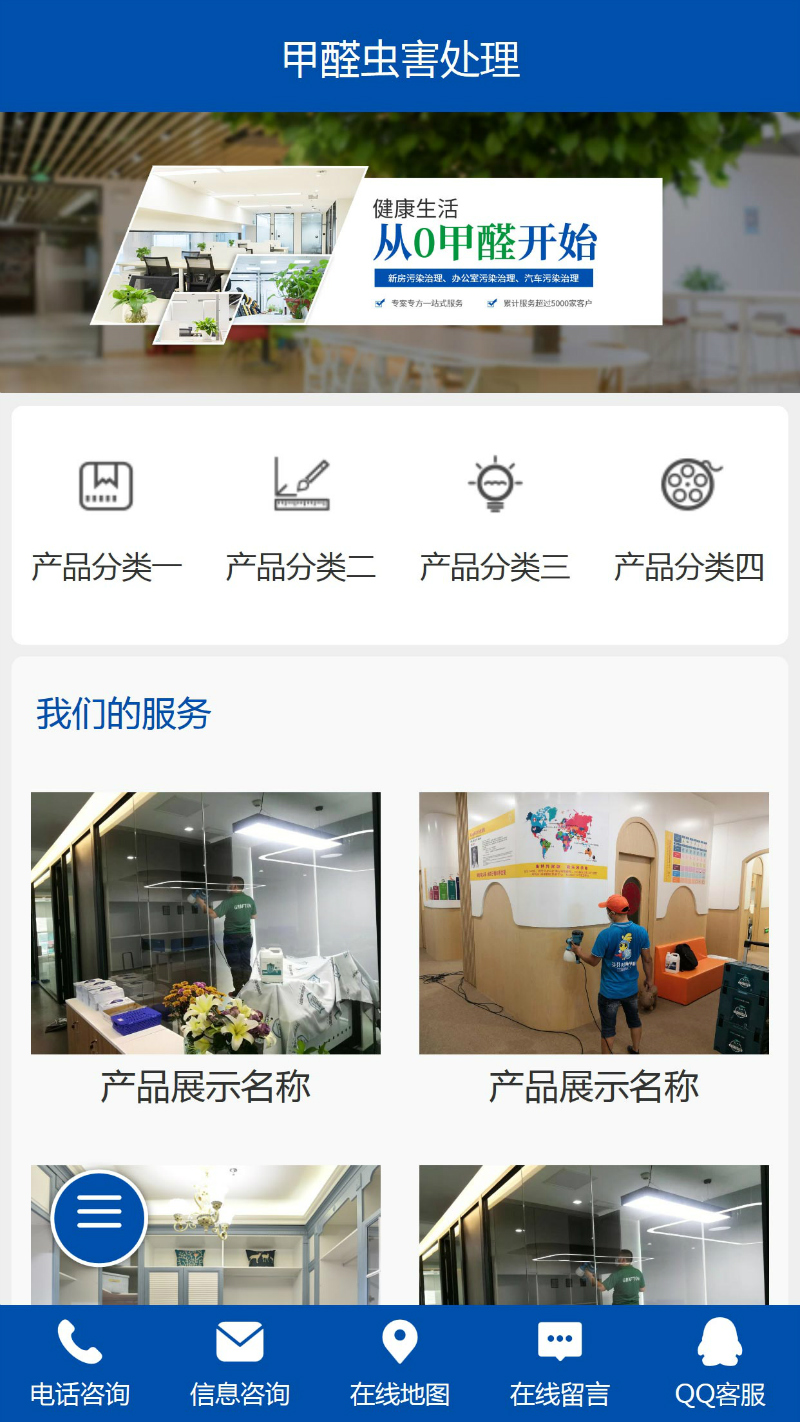Open the floating hamburger menu button
800x1422 pixels.
(99, 1218)
